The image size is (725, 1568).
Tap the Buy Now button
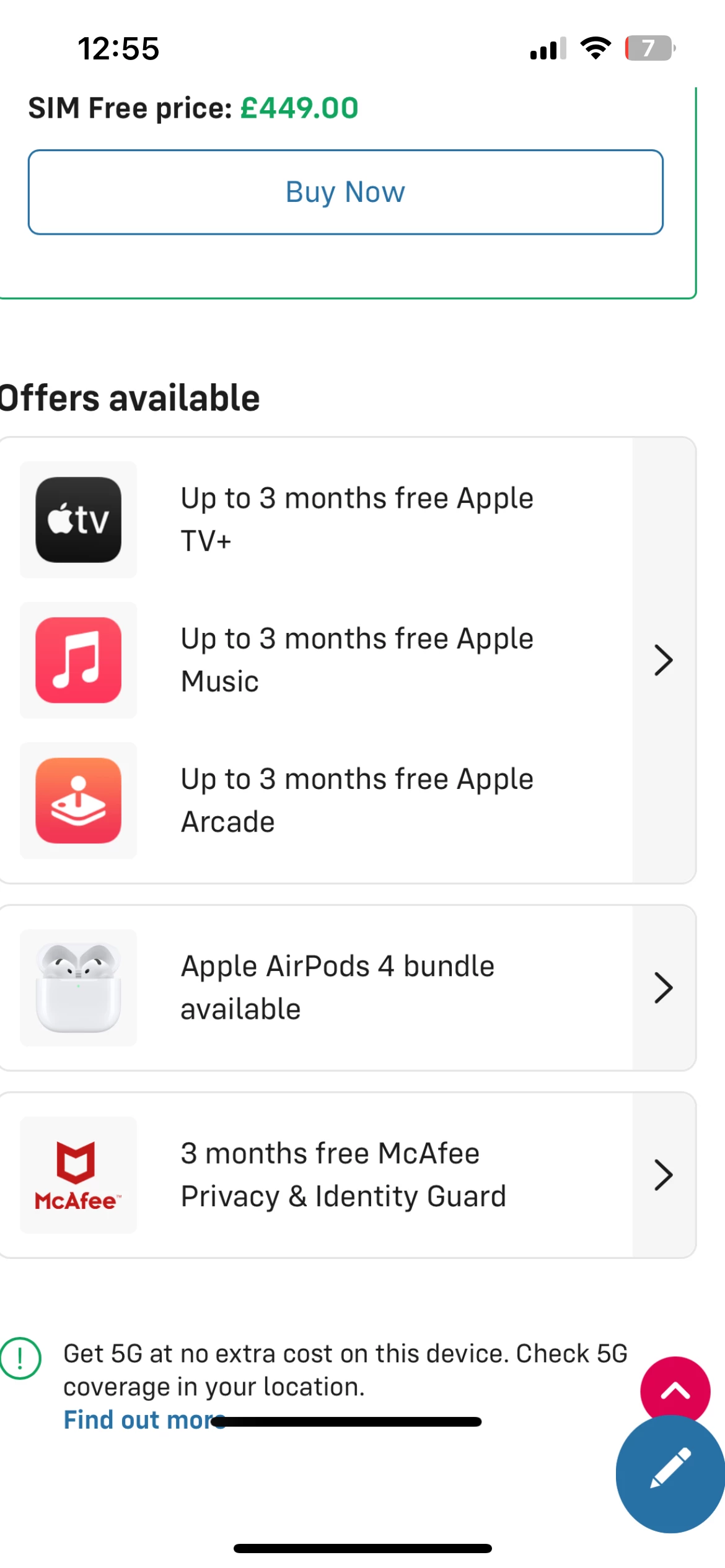point(346,192)
